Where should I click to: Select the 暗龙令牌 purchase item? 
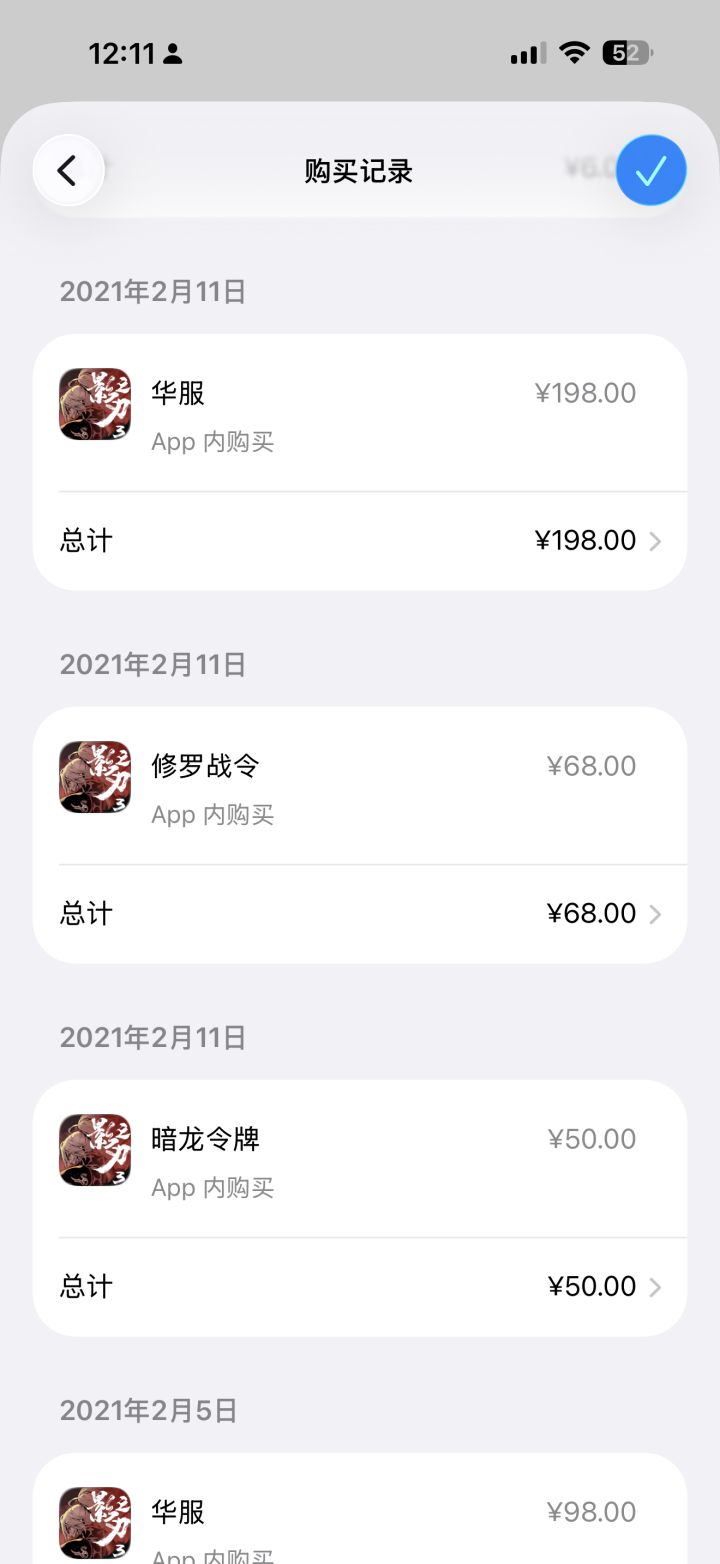point(360,1160)
